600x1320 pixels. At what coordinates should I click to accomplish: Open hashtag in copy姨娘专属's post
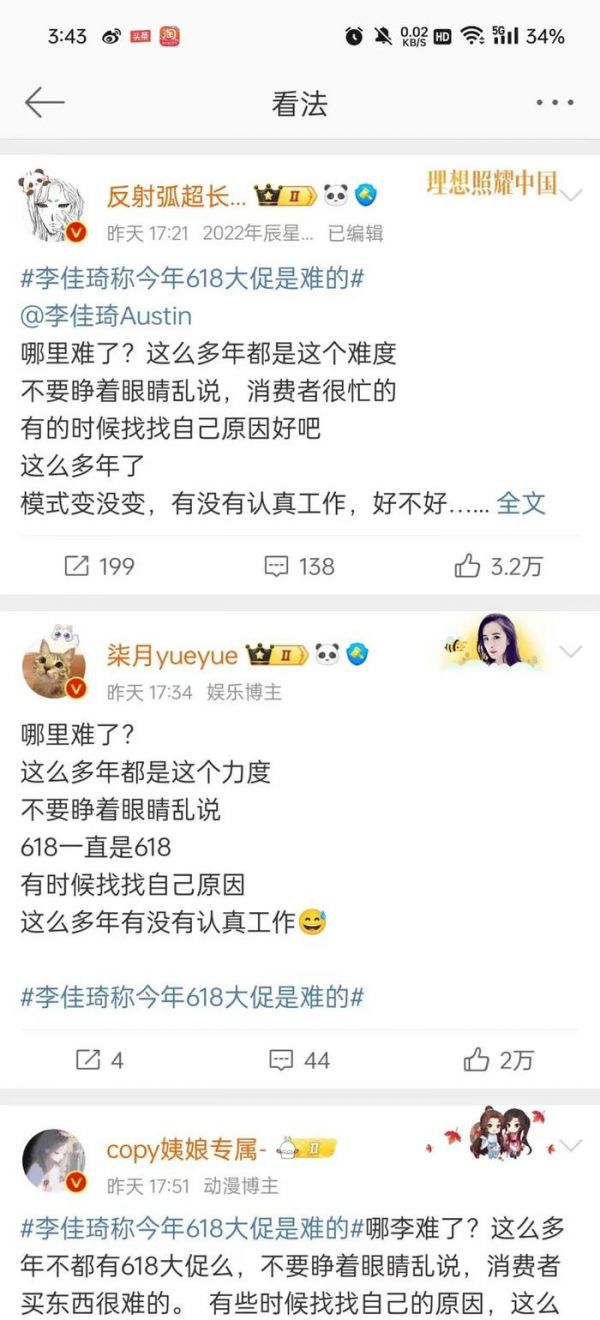[x=192, y=1229]
